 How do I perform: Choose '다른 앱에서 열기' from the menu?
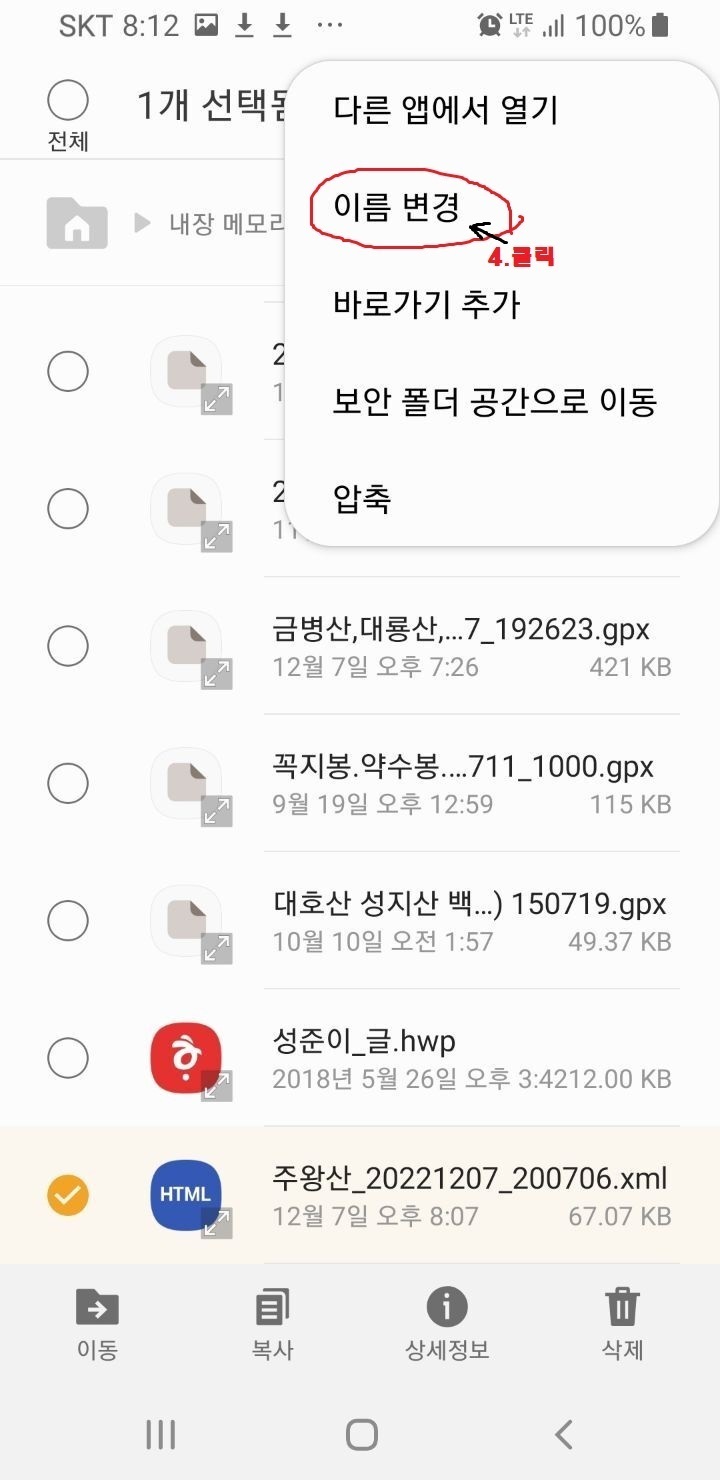point(445,110)
